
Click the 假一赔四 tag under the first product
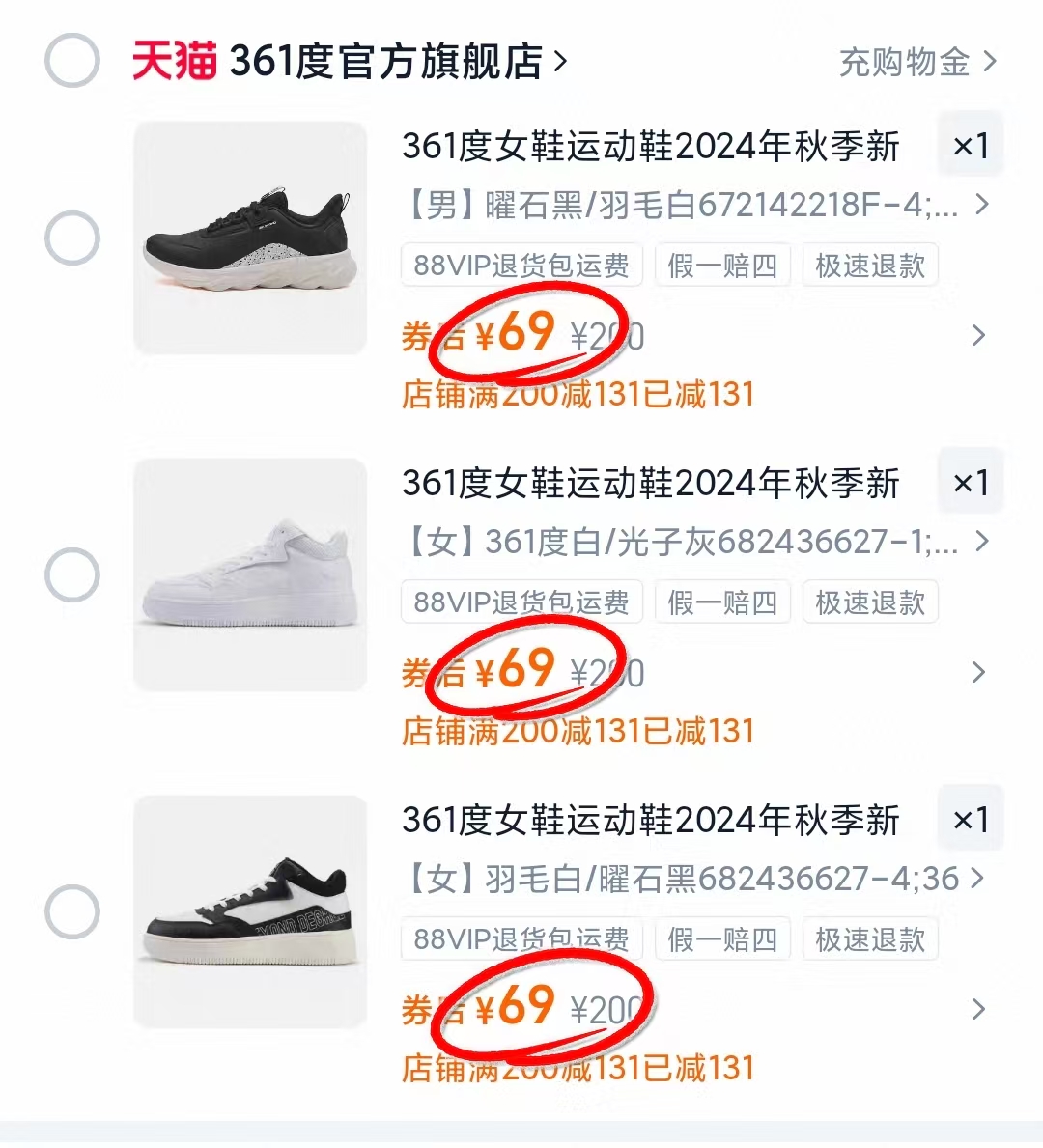point(721,265)
